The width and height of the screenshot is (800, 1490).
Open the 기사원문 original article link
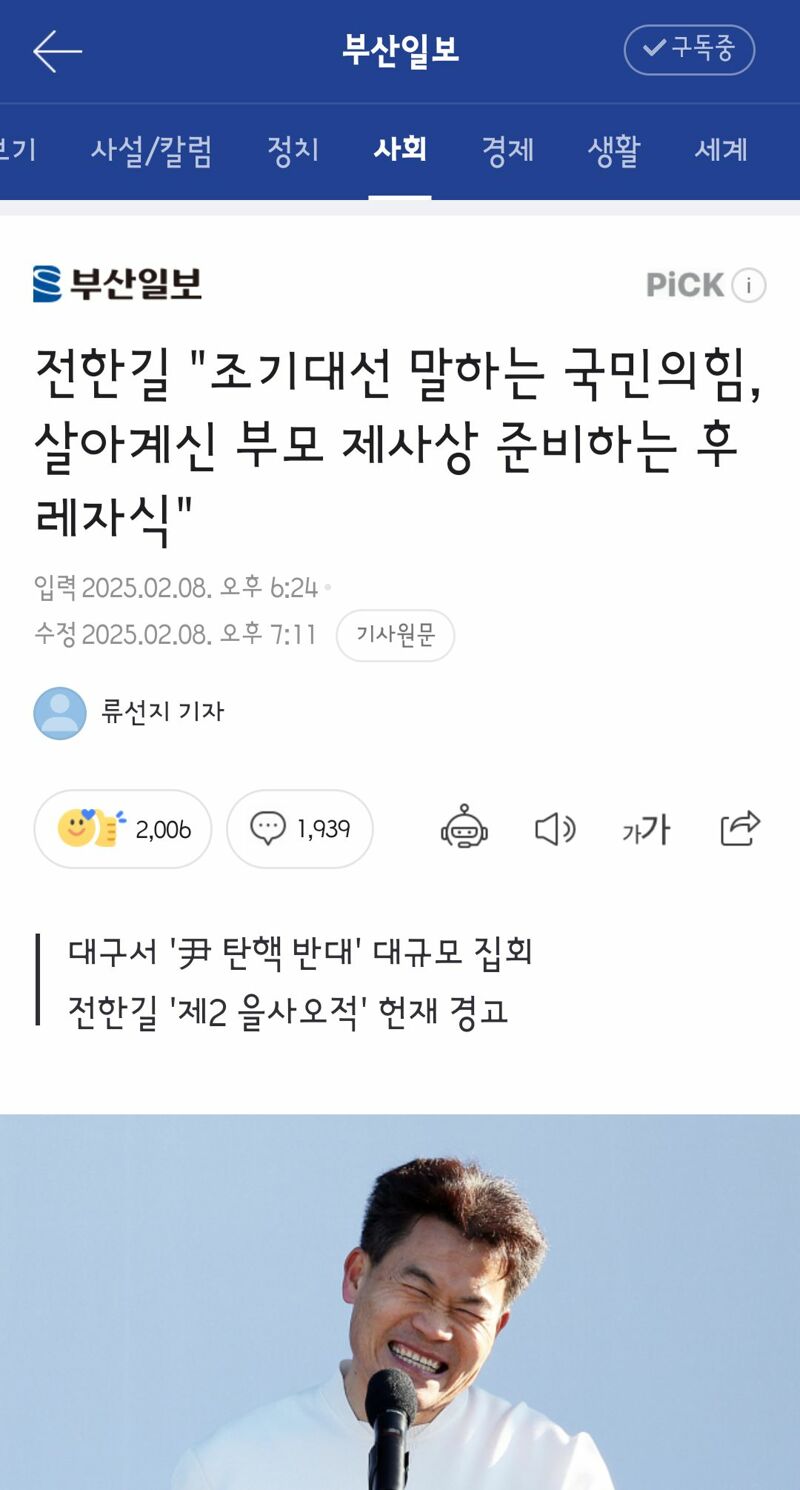click(x=395, y=635)
